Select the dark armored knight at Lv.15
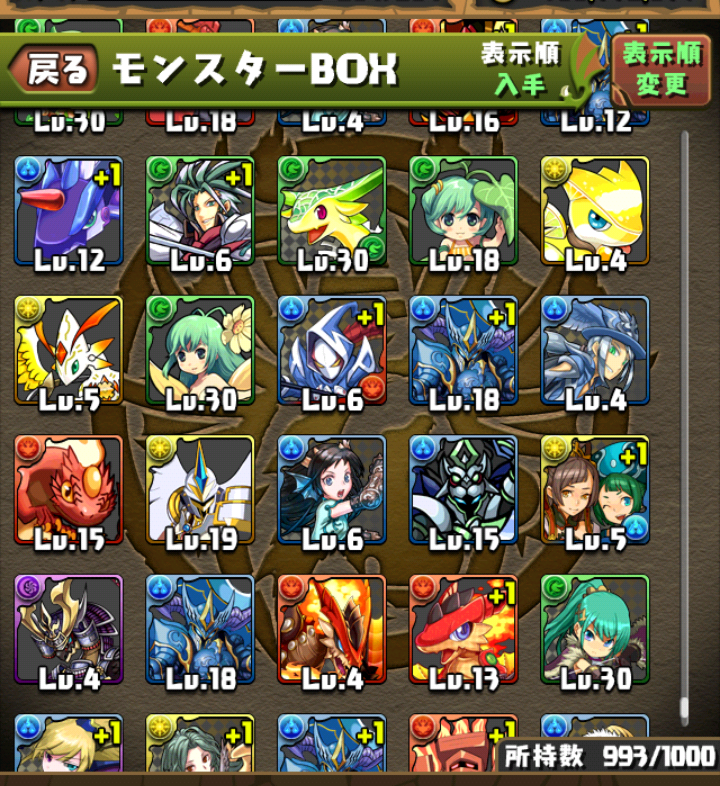Screen dimensions: 720x786 pos(463,490)
